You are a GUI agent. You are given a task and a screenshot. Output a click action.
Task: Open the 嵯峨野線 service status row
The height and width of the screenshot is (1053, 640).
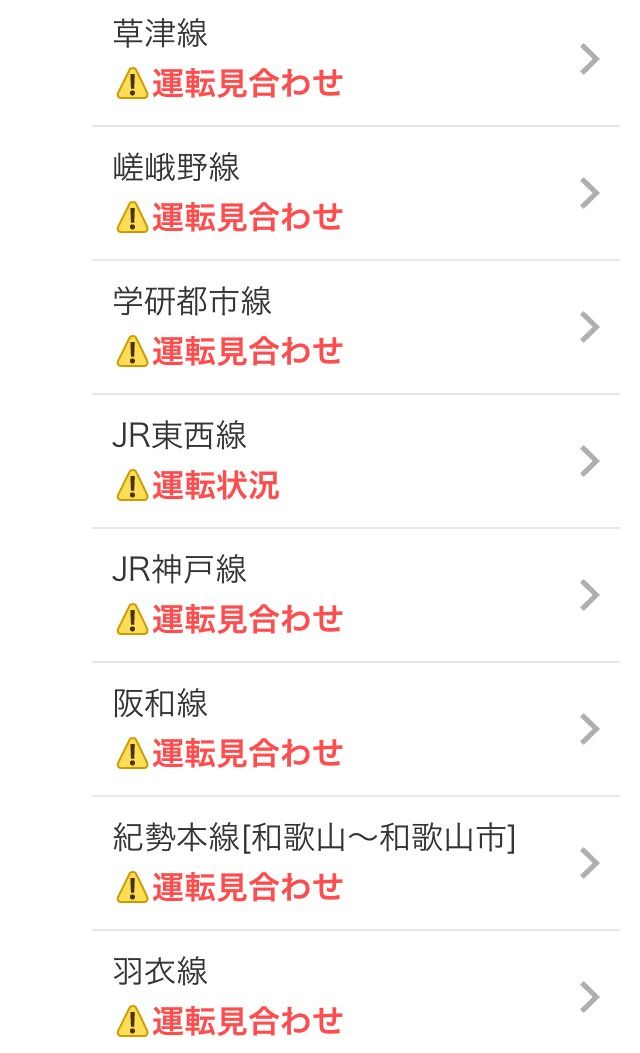click(355, 193)
